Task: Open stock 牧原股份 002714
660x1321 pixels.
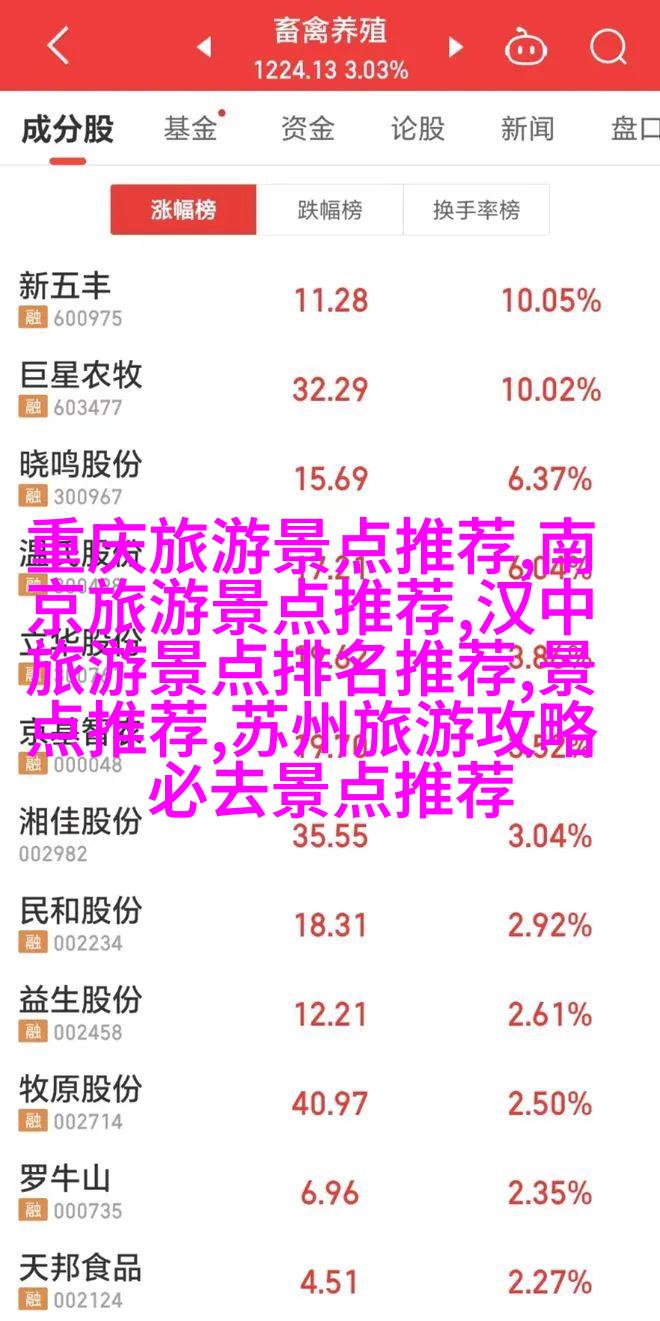Action: [x=330, y=1102]
